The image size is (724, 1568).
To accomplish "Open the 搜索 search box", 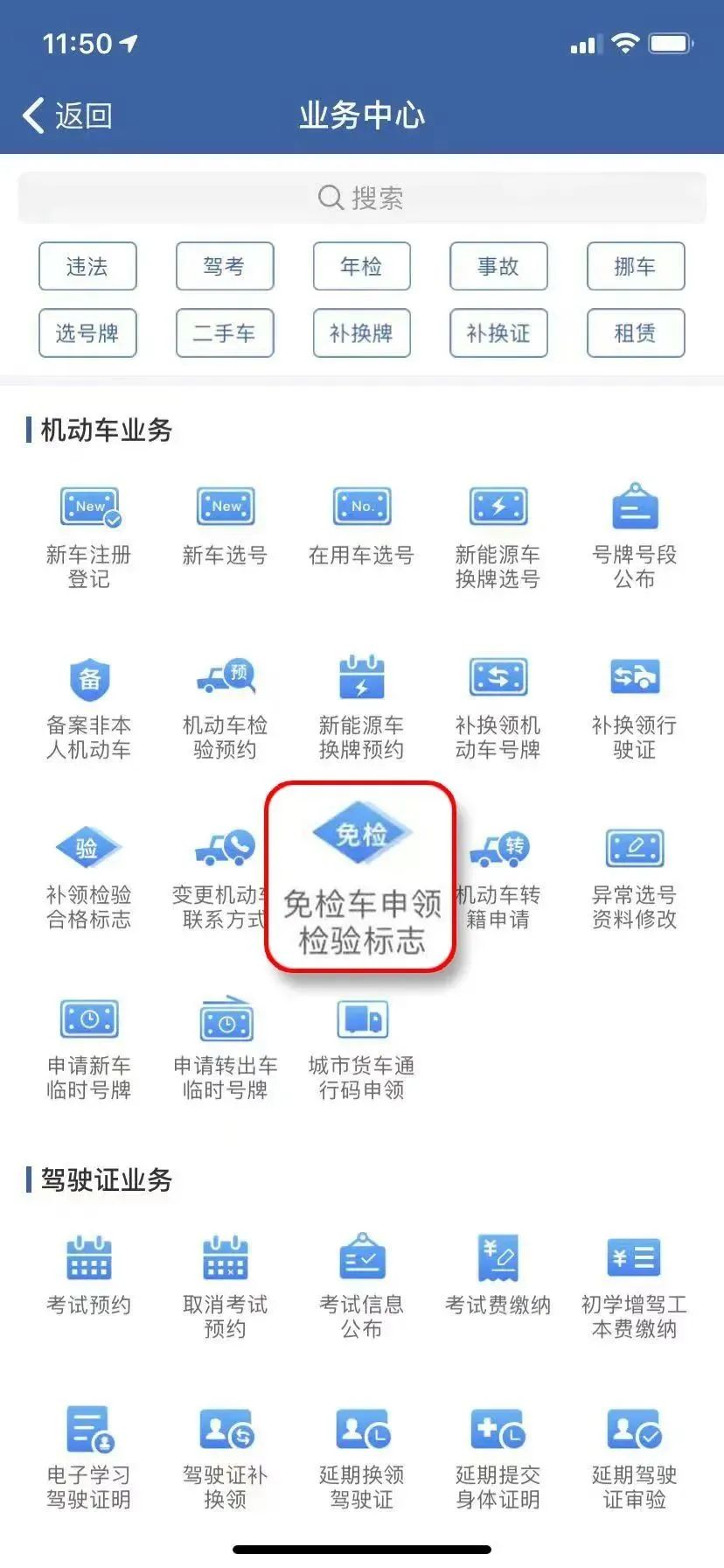I will coord(362,198).
